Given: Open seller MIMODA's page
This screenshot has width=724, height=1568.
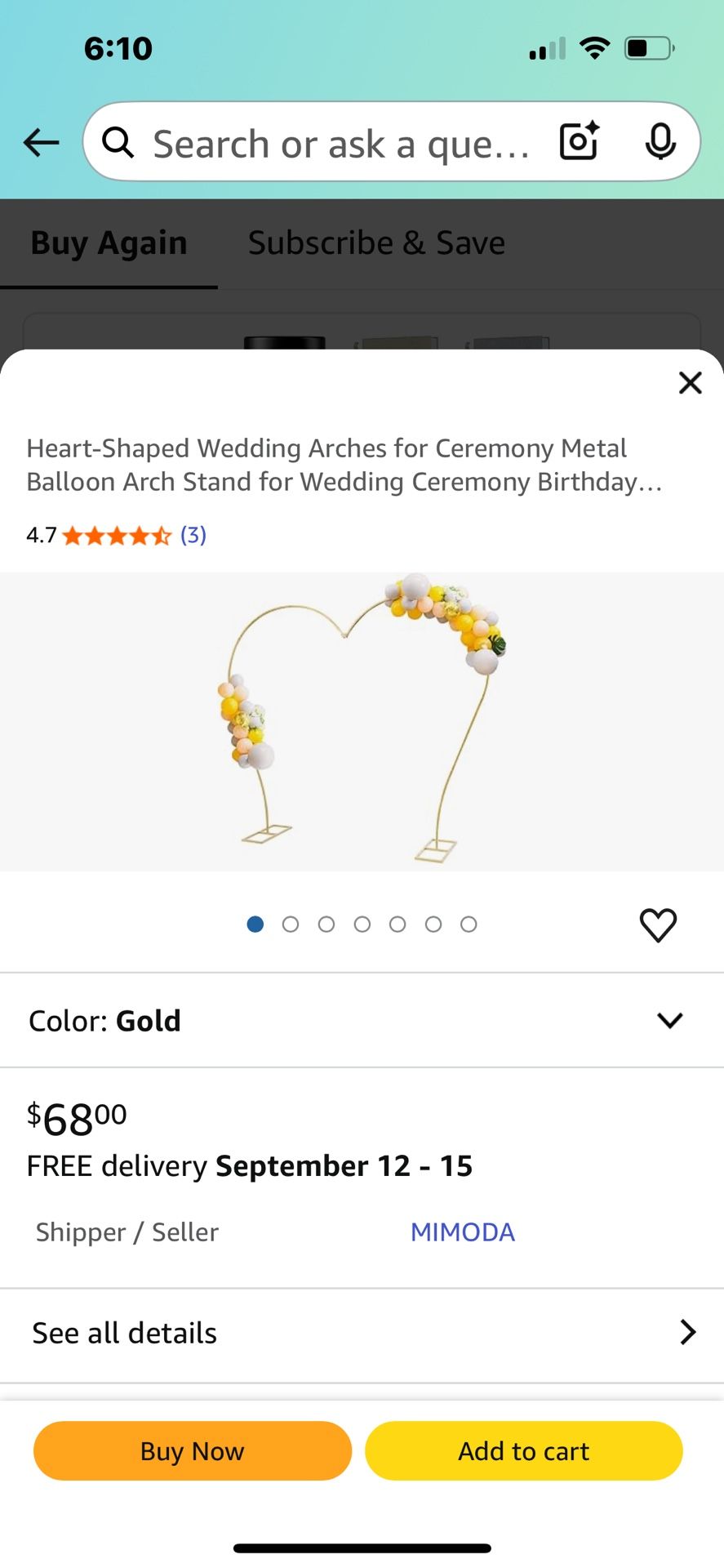Looking at the screenshot, I should [462, 1232].
